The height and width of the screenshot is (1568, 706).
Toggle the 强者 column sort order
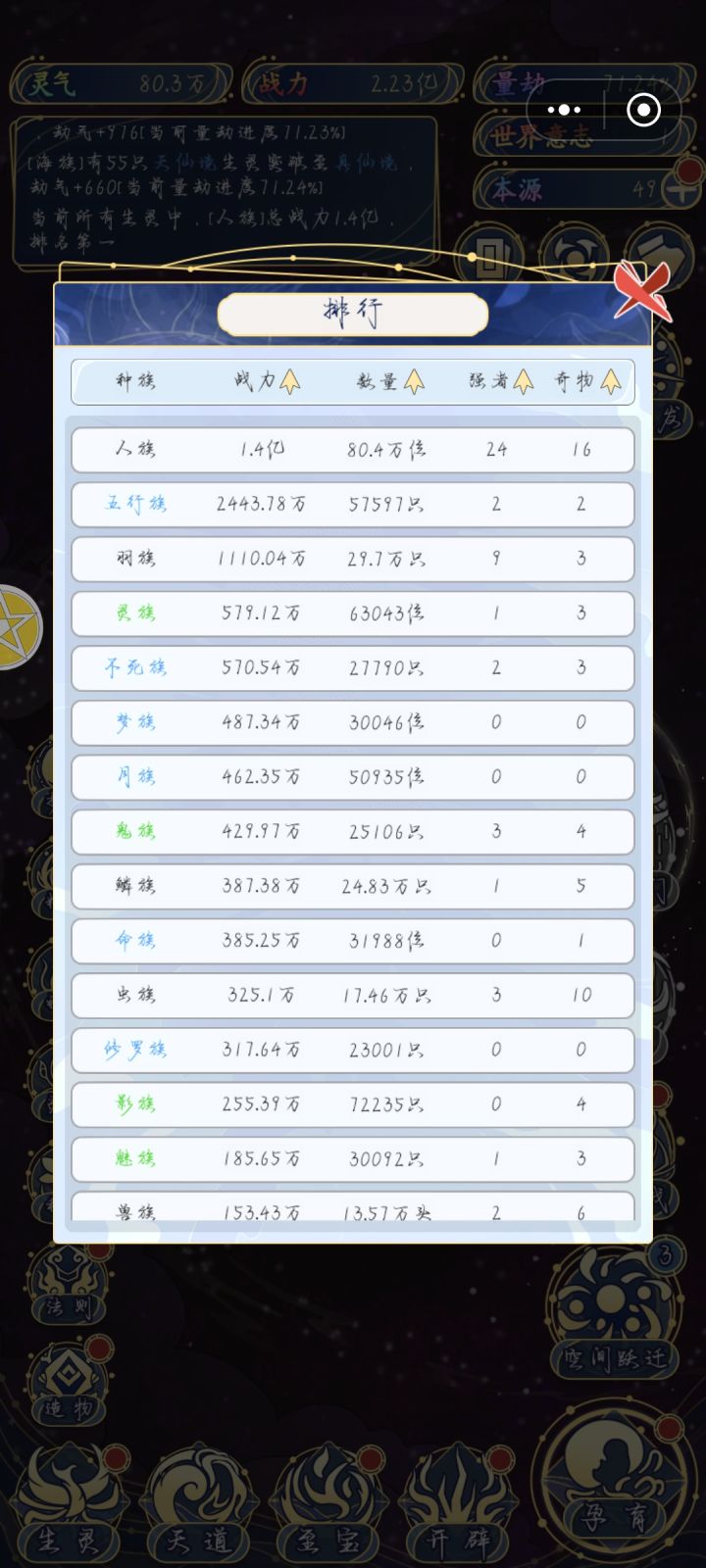tap(526, 382)
